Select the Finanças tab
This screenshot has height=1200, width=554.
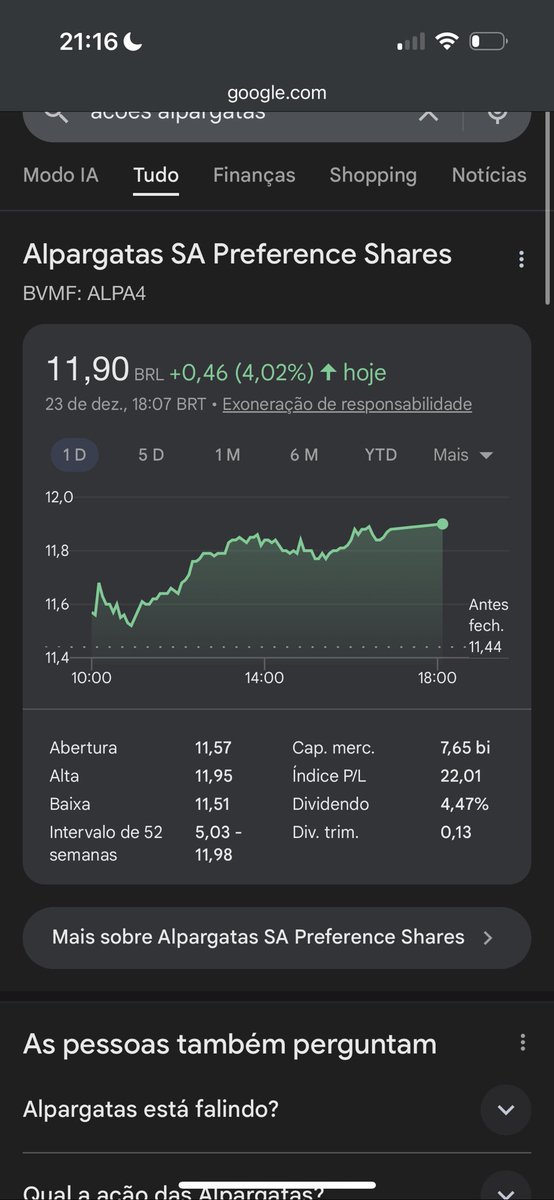coord(254,175)
